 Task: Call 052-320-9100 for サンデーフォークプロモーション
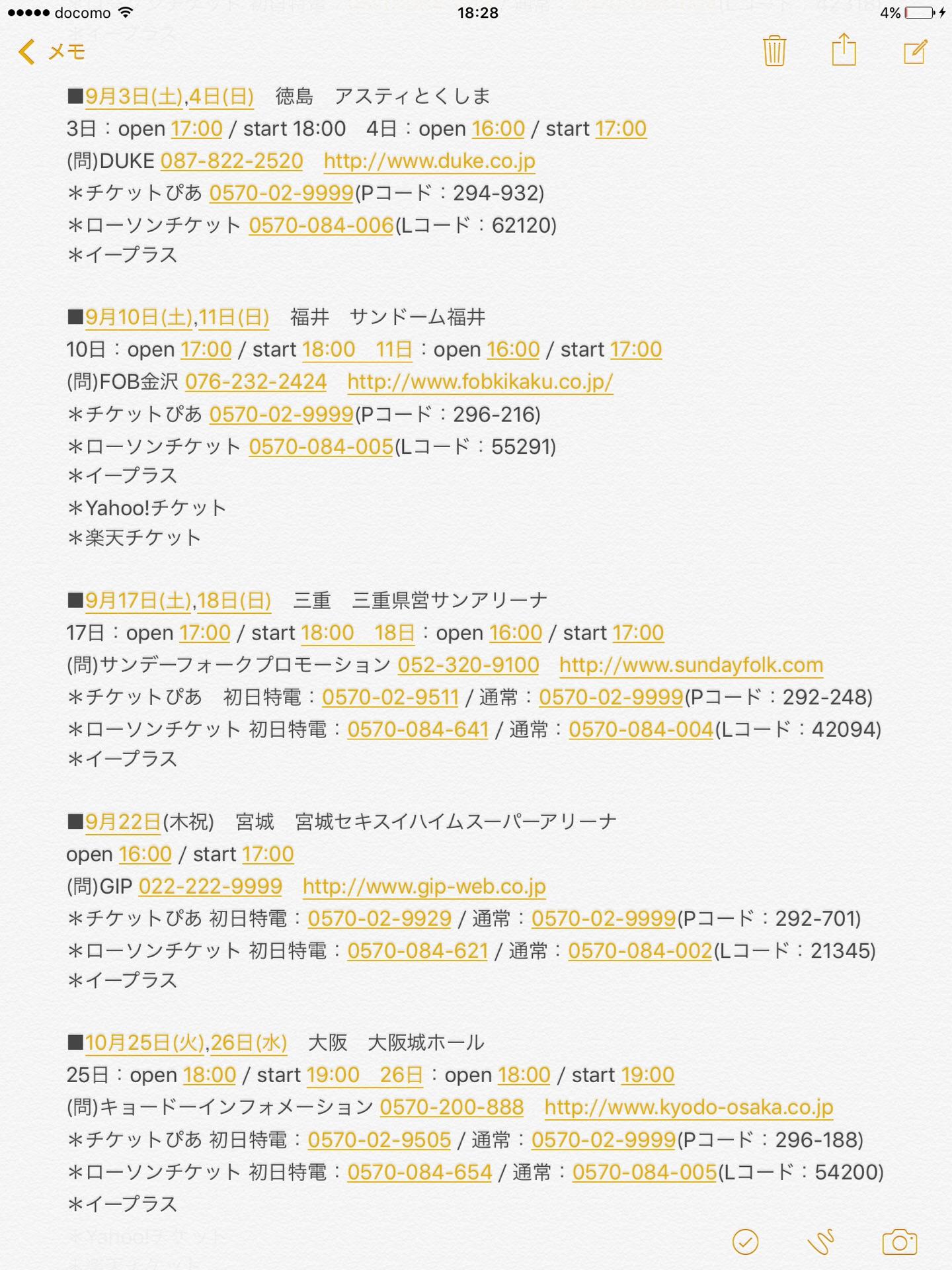pyautogui.click(x=468, y=665)
